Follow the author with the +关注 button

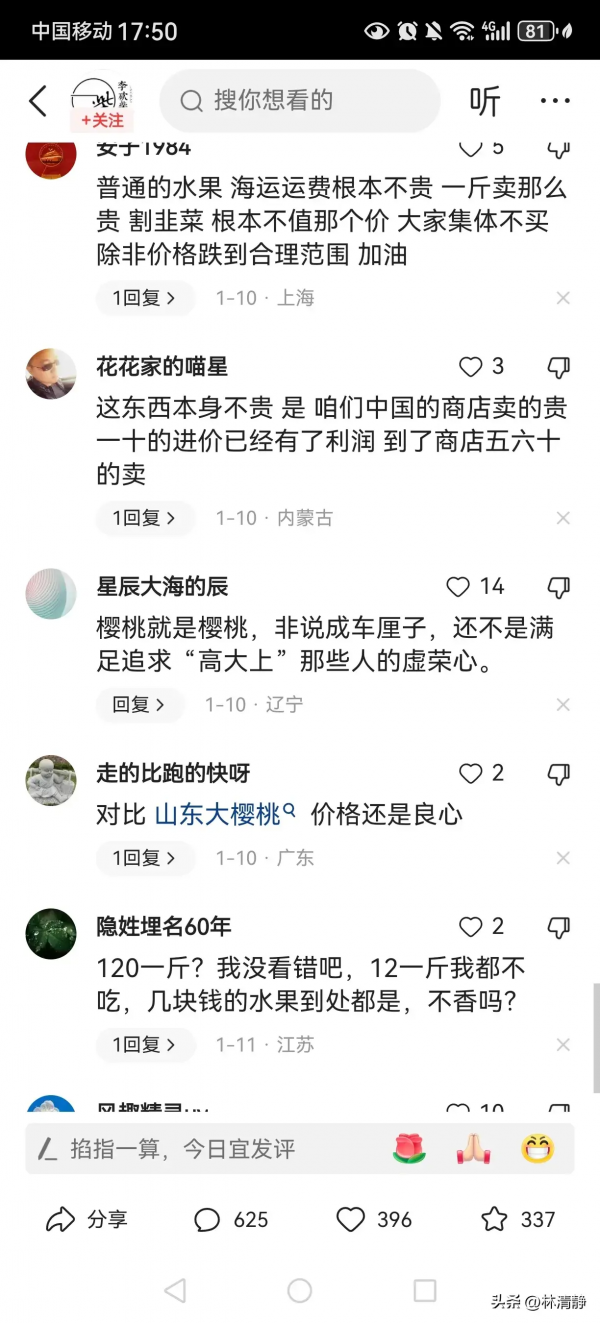coord(103,120)
